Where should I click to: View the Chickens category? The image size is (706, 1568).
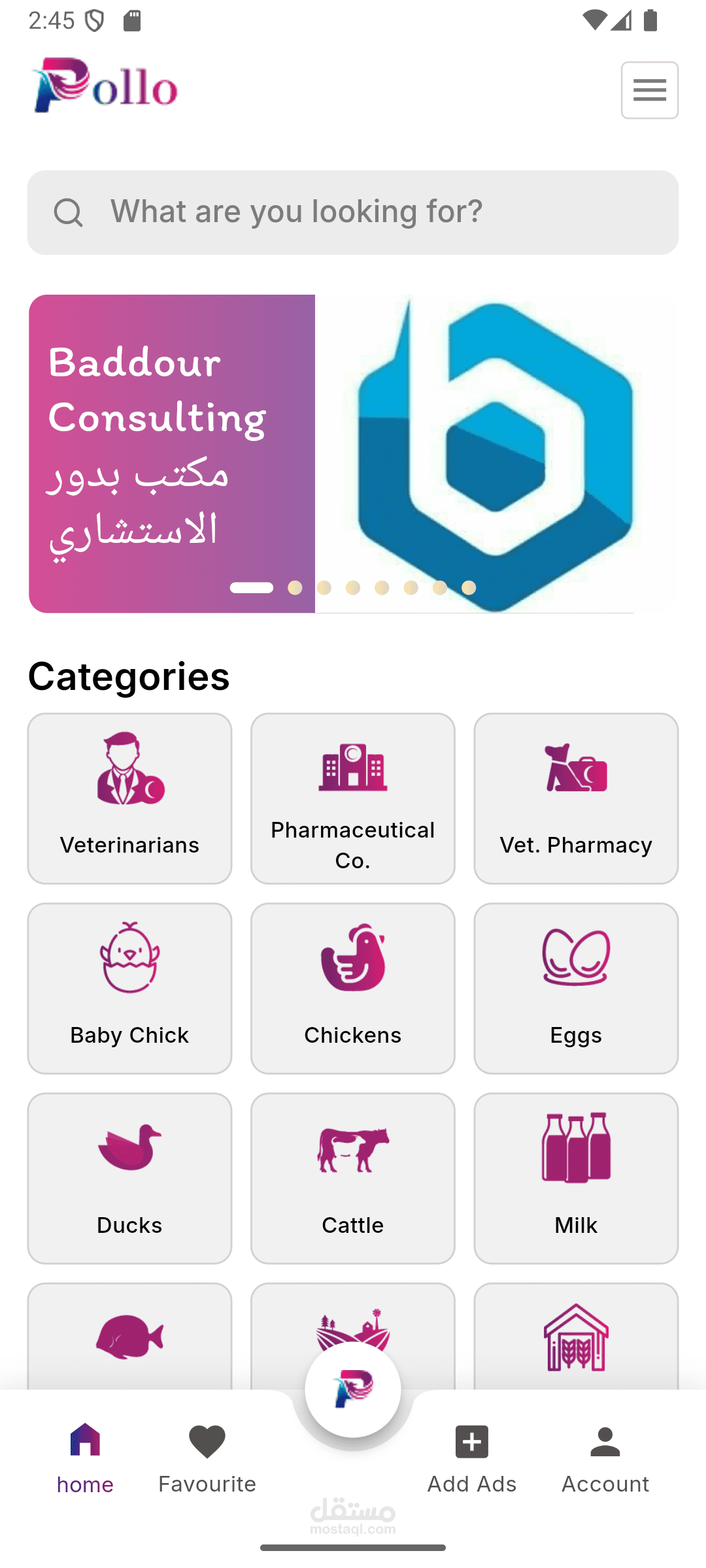coord(353,988)
